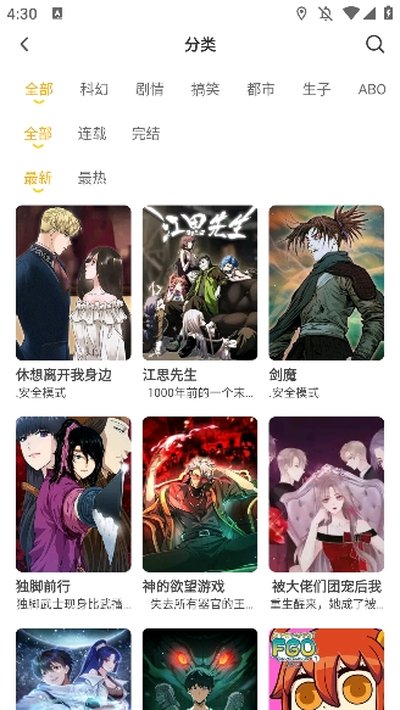
Task: Filter by the 都市 category
Action: point(260,89)
